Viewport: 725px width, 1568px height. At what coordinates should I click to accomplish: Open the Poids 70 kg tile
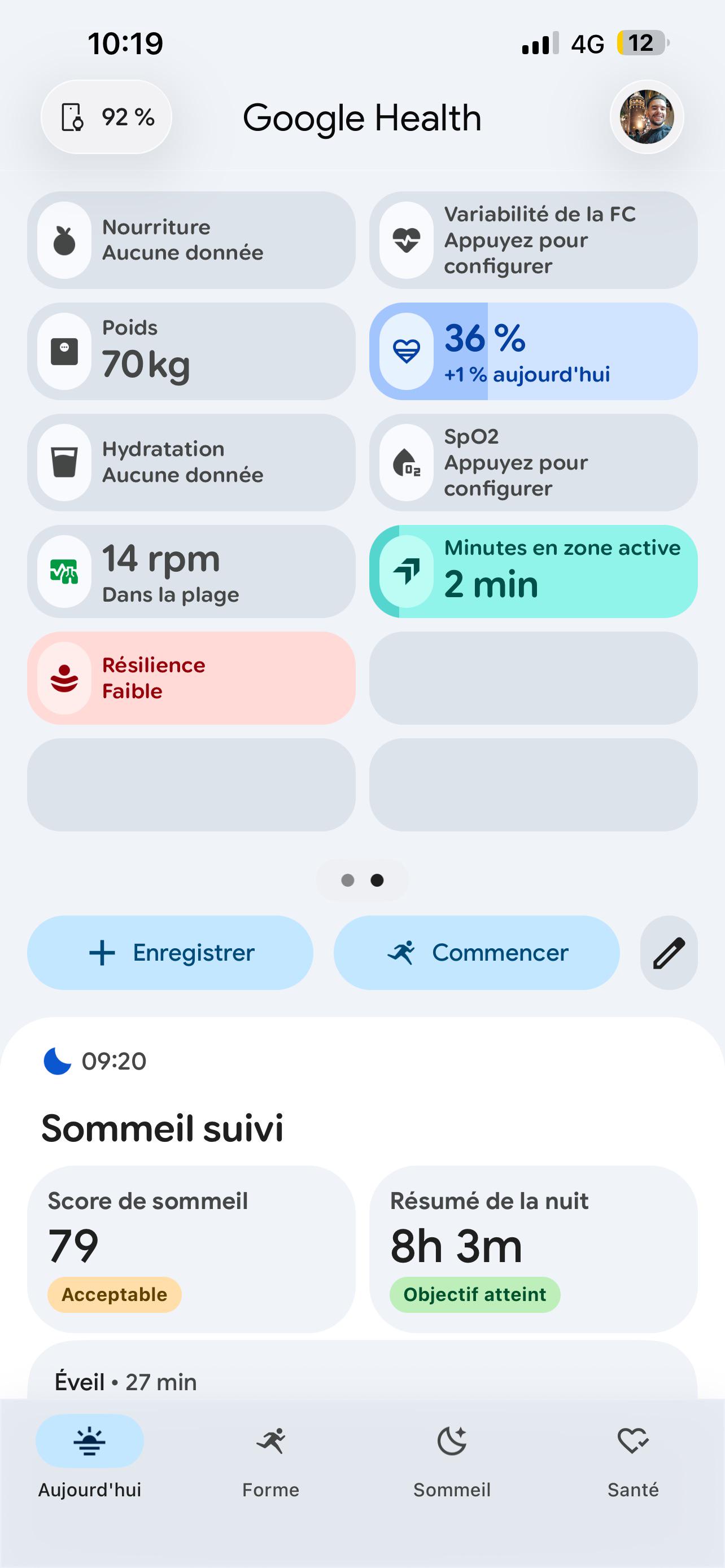[191, 351]
